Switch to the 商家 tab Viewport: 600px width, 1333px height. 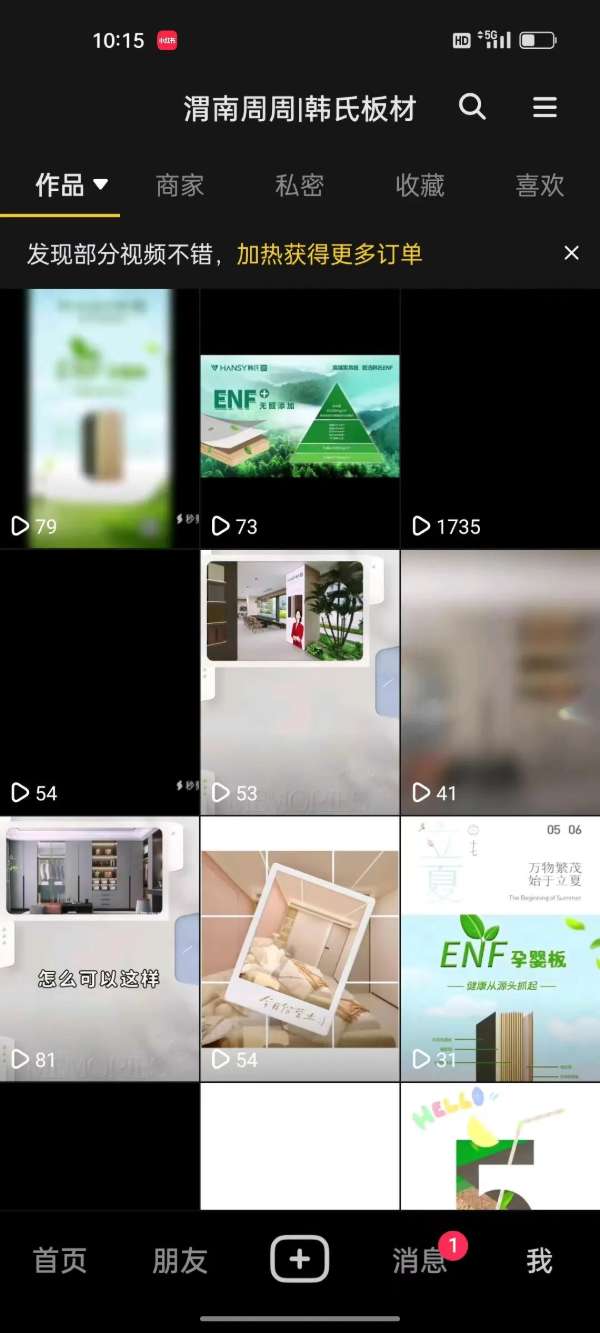pos(180,185)
